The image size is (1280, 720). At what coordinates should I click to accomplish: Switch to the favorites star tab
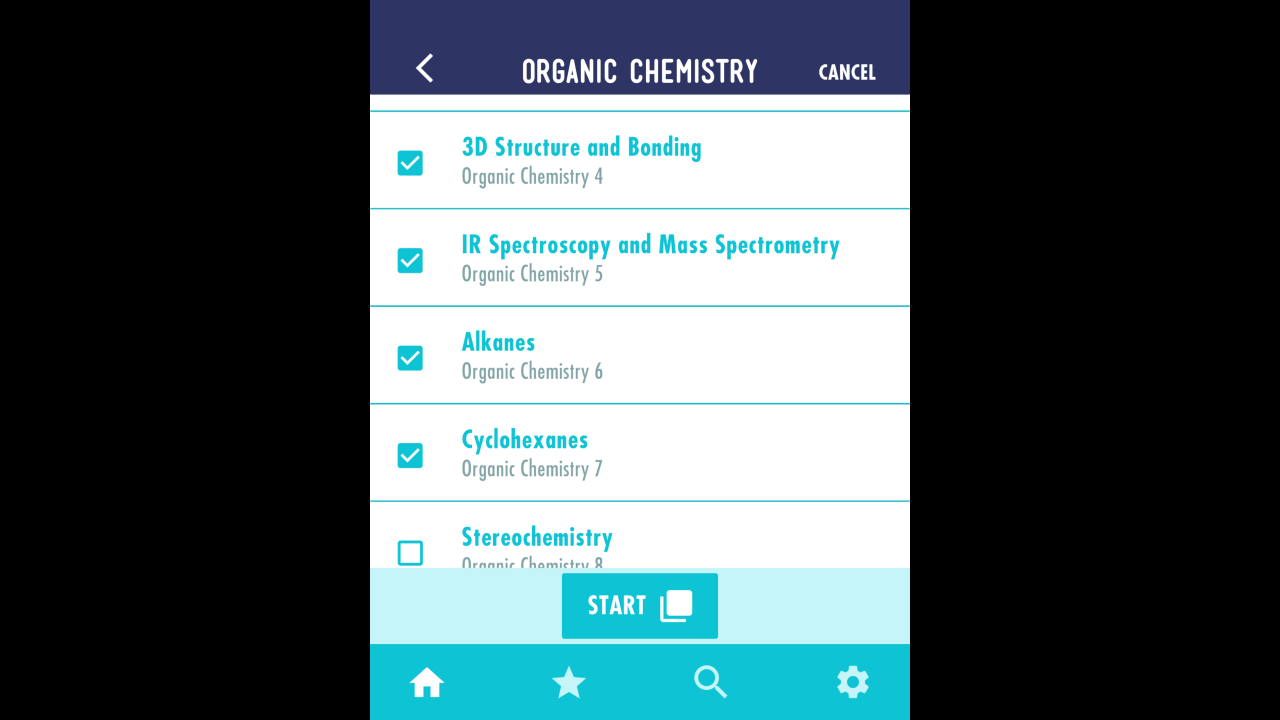[x=569, y=683]
